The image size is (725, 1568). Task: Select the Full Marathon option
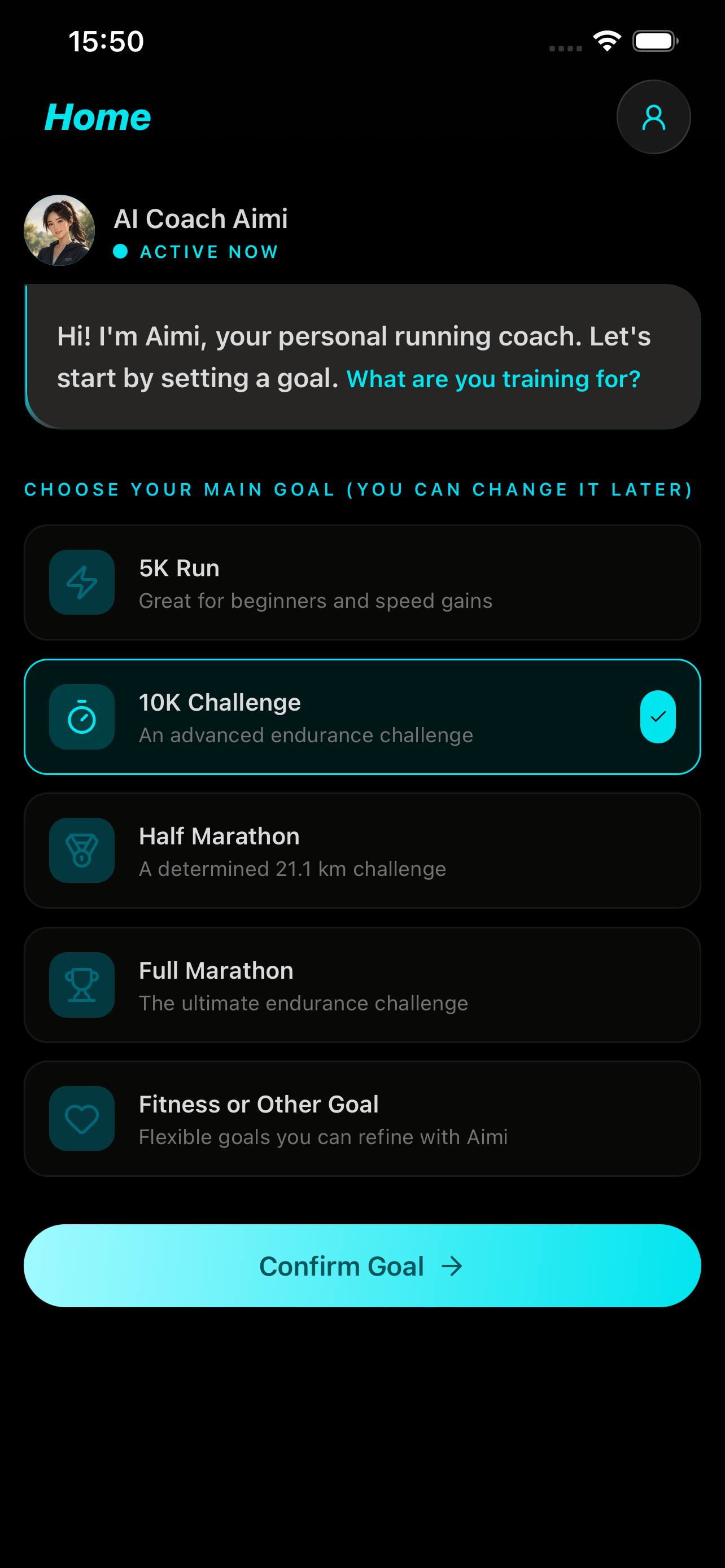tap(362, 984)
